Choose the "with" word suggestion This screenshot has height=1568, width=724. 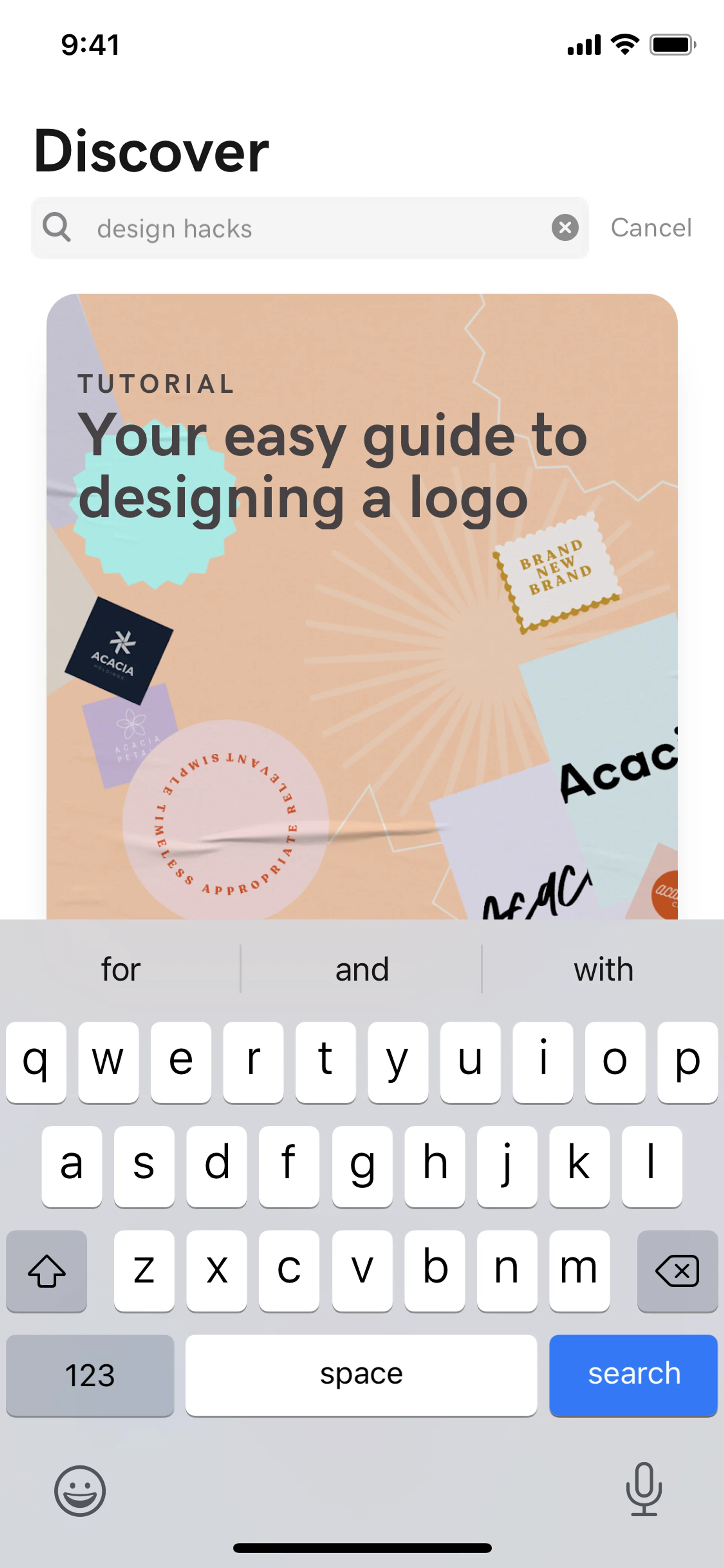point(603,969)
